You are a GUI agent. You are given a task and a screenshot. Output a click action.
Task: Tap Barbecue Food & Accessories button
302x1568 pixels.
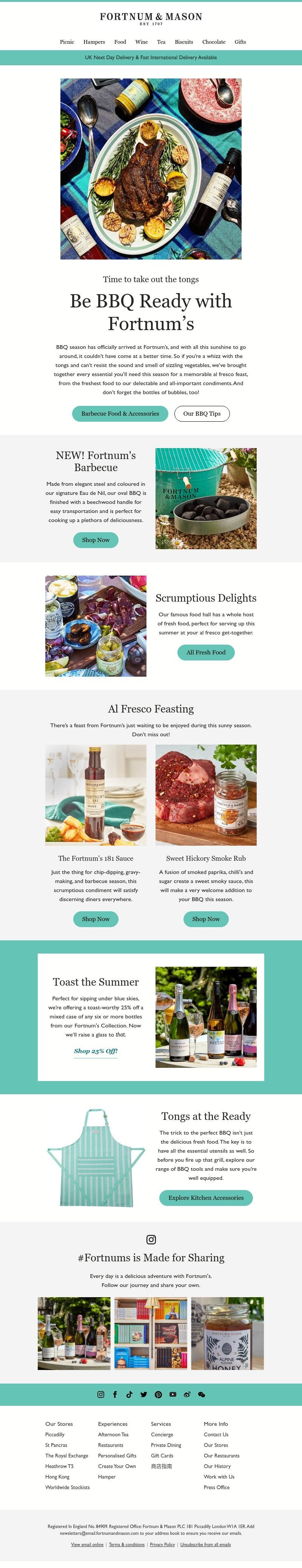[x=120, y=413]
